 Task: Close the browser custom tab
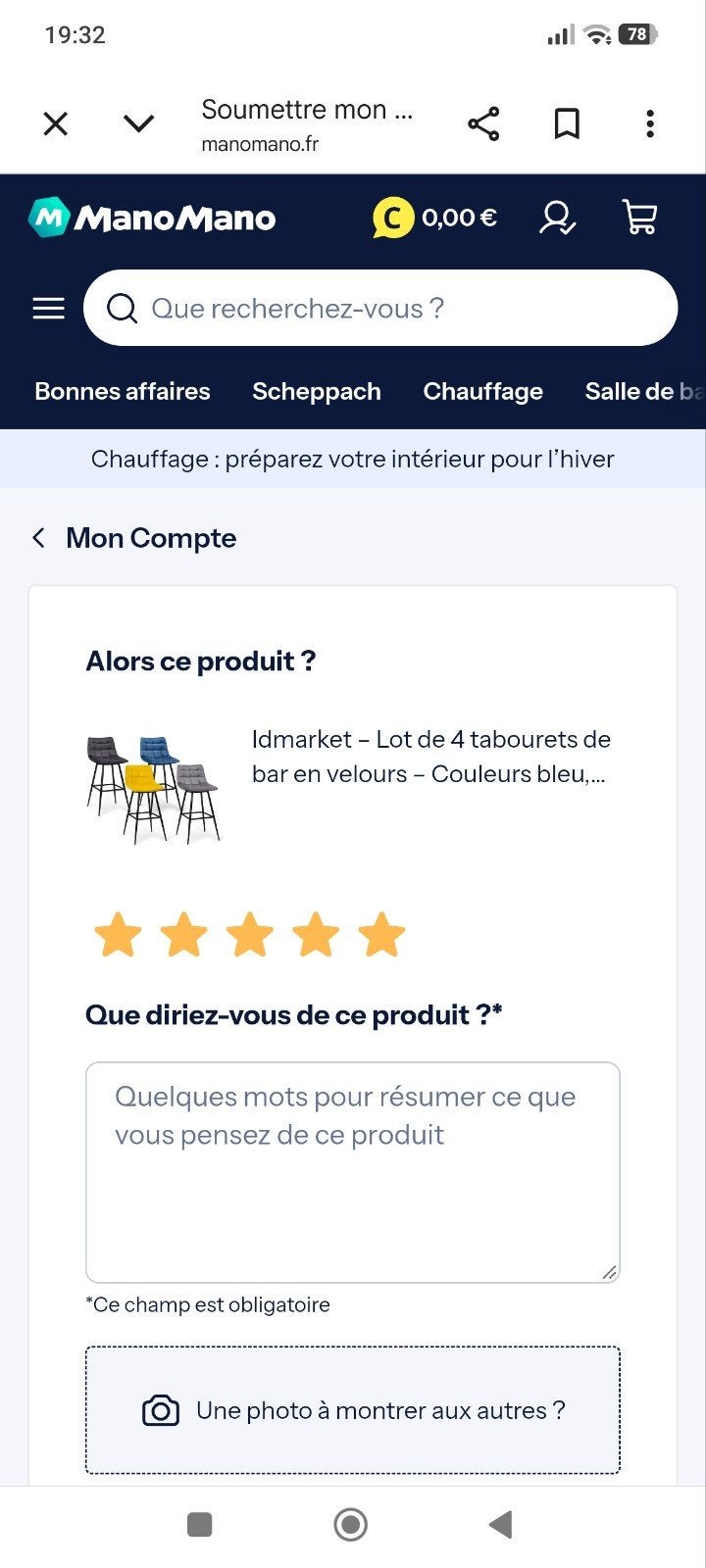tap(56, 124)
